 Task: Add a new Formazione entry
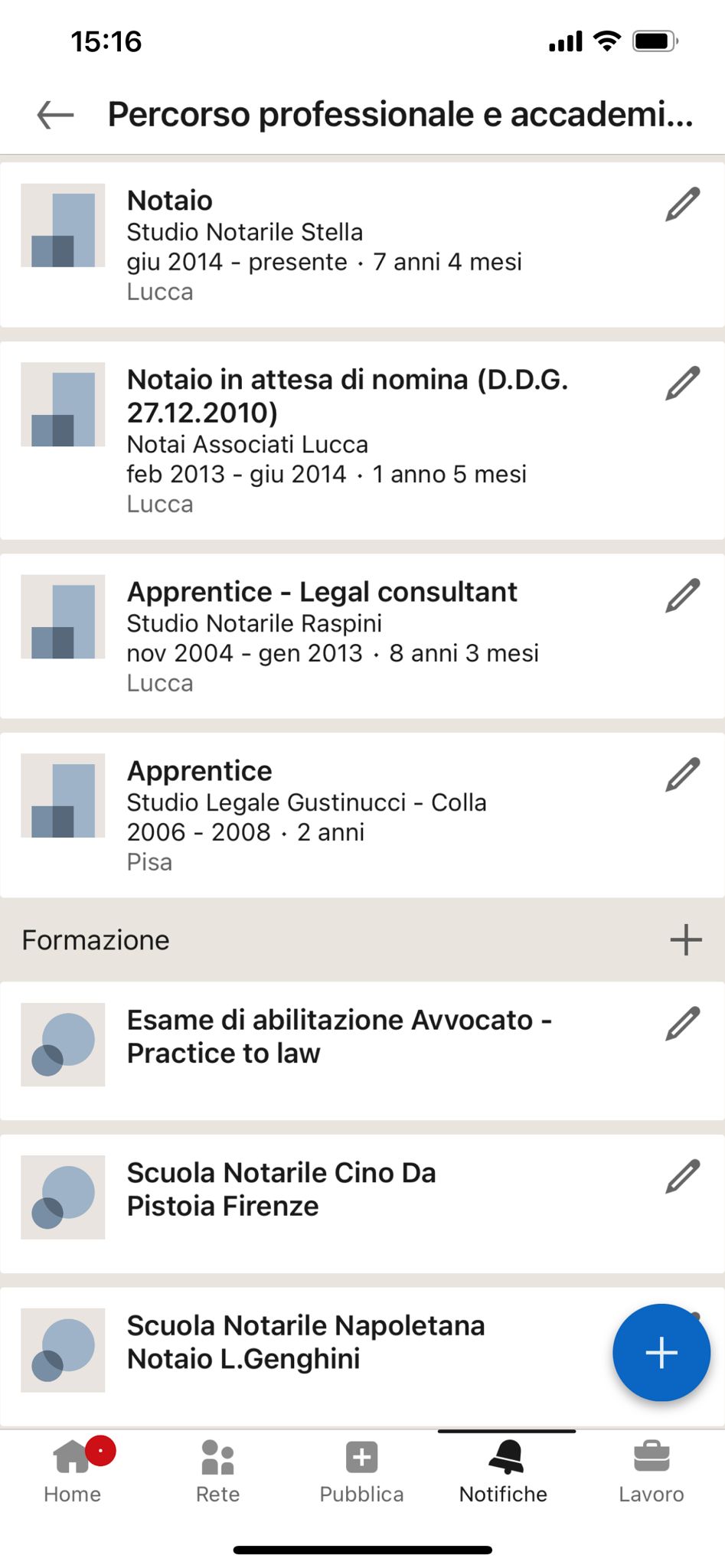pyautogui.click(x=686, y=939)
